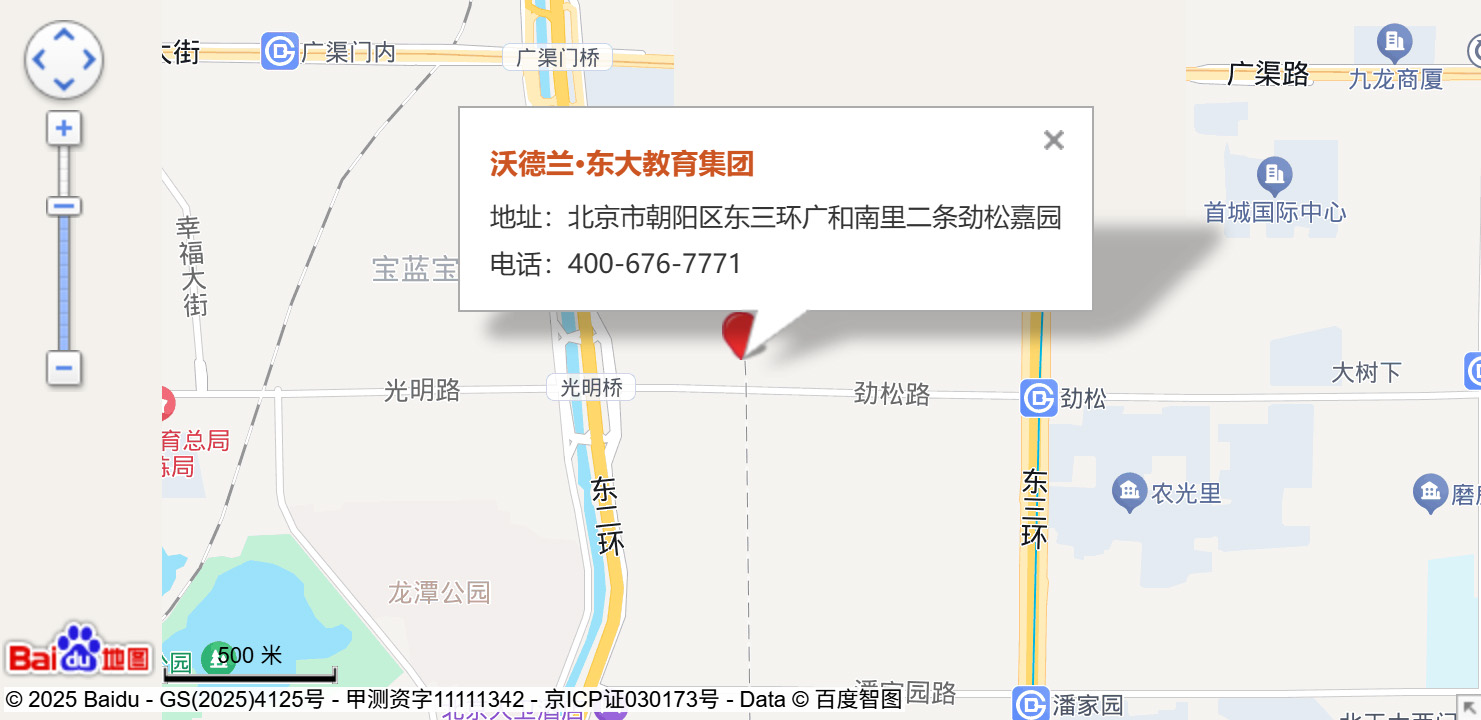Viewport: 1481px width, 720px height.
Task: Open the 劲松 subway station icon
Action: tap(1039, 398)
